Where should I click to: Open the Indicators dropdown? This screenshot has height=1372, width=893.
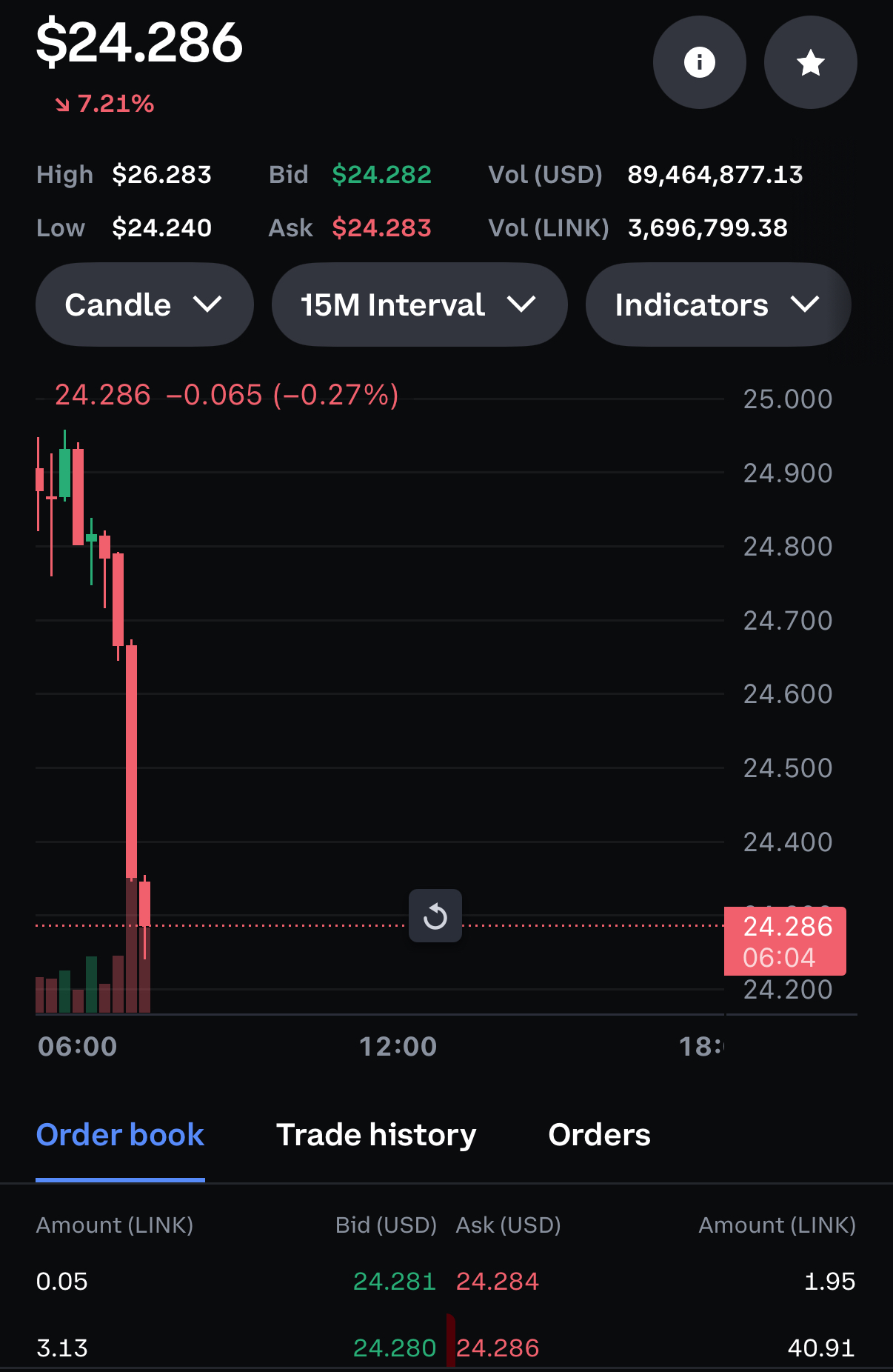[x=718, y=304]
